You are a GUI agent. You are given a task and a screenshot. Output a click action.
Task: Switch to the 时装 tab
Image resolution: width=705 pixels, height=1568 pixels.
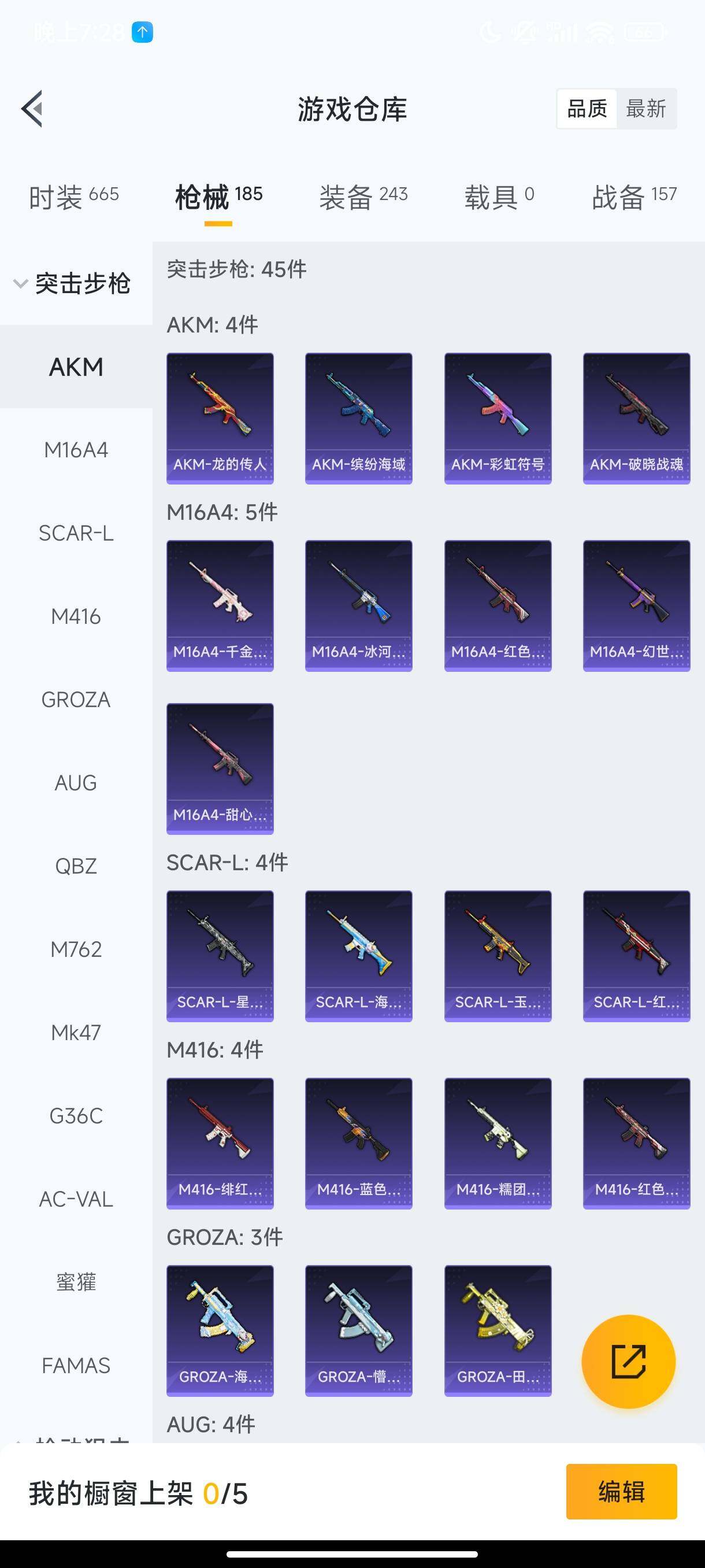click(x=73, y=197)
